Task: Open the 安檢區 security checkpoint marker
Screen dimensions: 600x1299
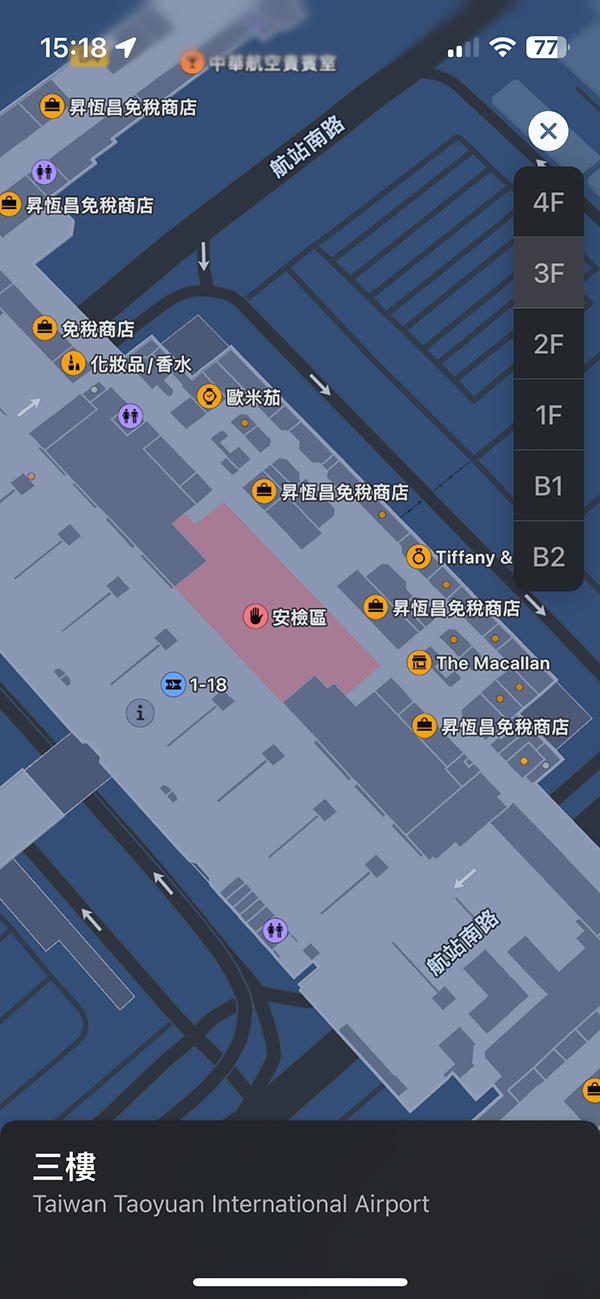Action: tap(256, 617)
